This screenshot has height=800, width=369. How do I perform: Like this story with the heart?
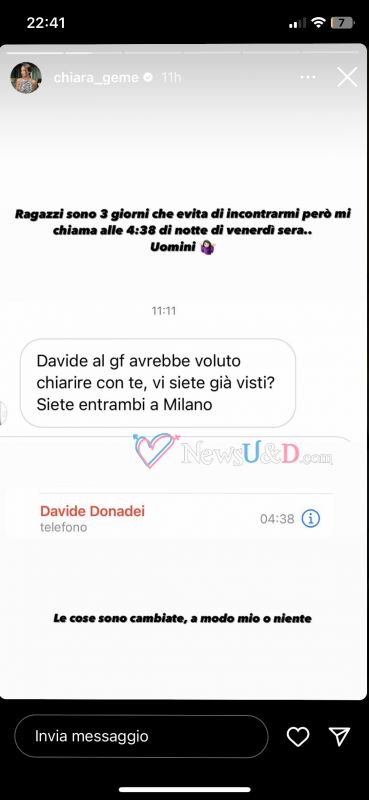pos(298,737)
